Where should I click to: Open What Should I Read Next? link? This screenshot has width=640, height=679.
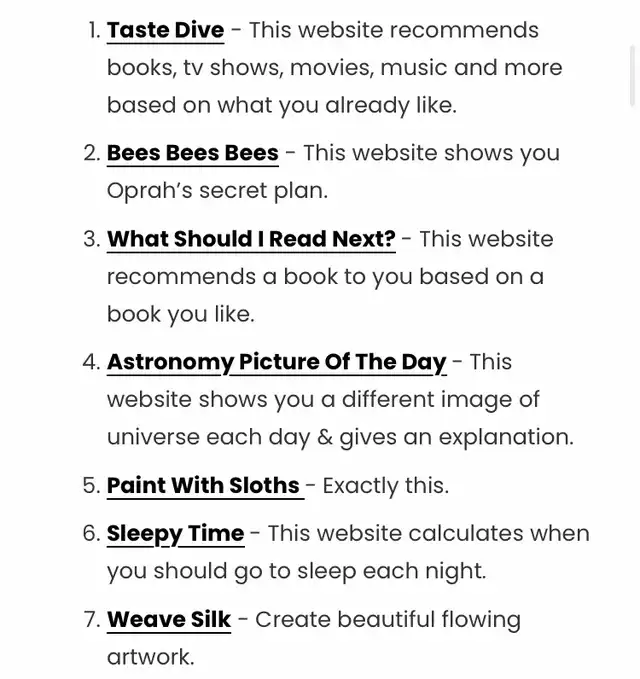251,239
